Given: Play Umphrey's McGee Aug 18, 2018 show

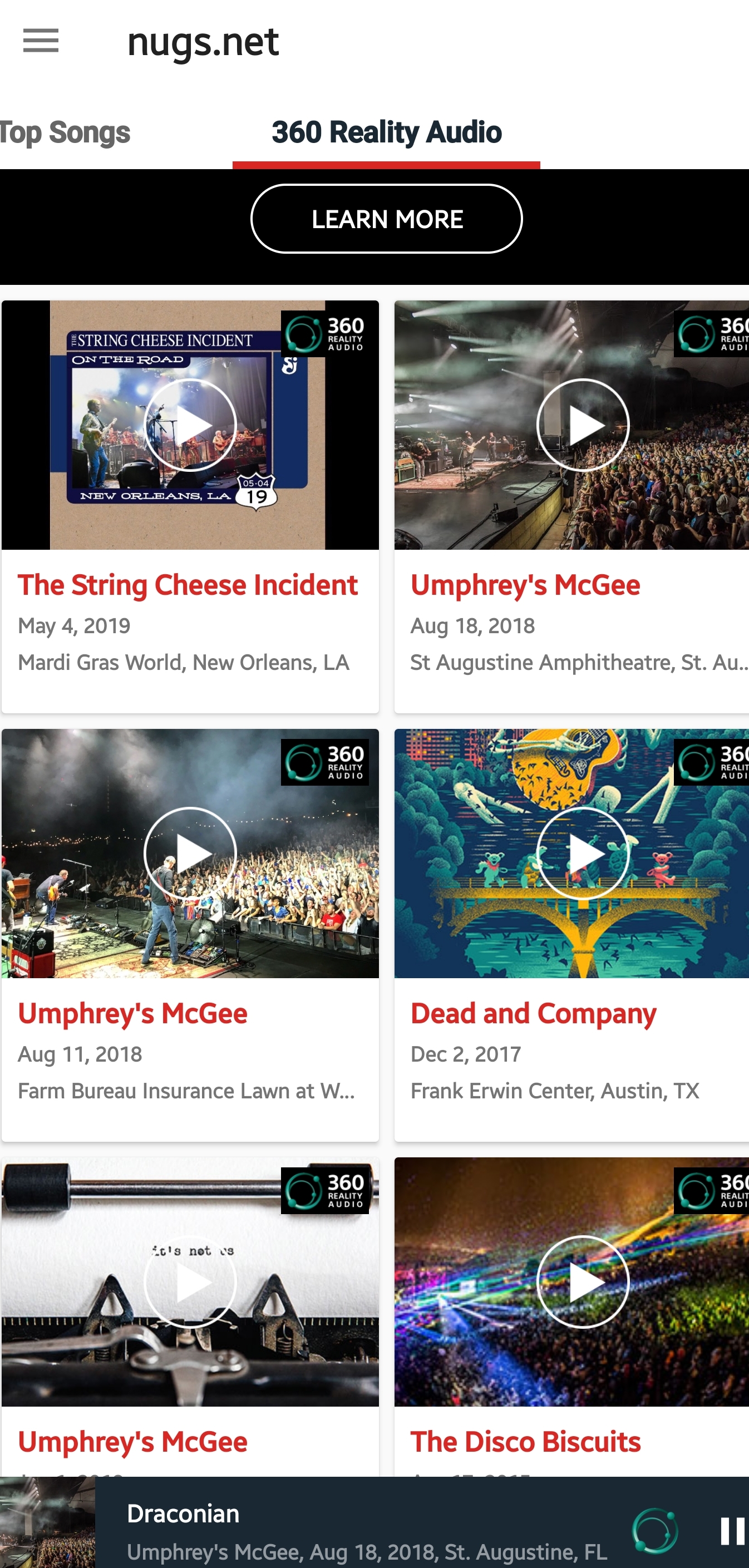Looking at the screenshot, I should click(583, 425).
